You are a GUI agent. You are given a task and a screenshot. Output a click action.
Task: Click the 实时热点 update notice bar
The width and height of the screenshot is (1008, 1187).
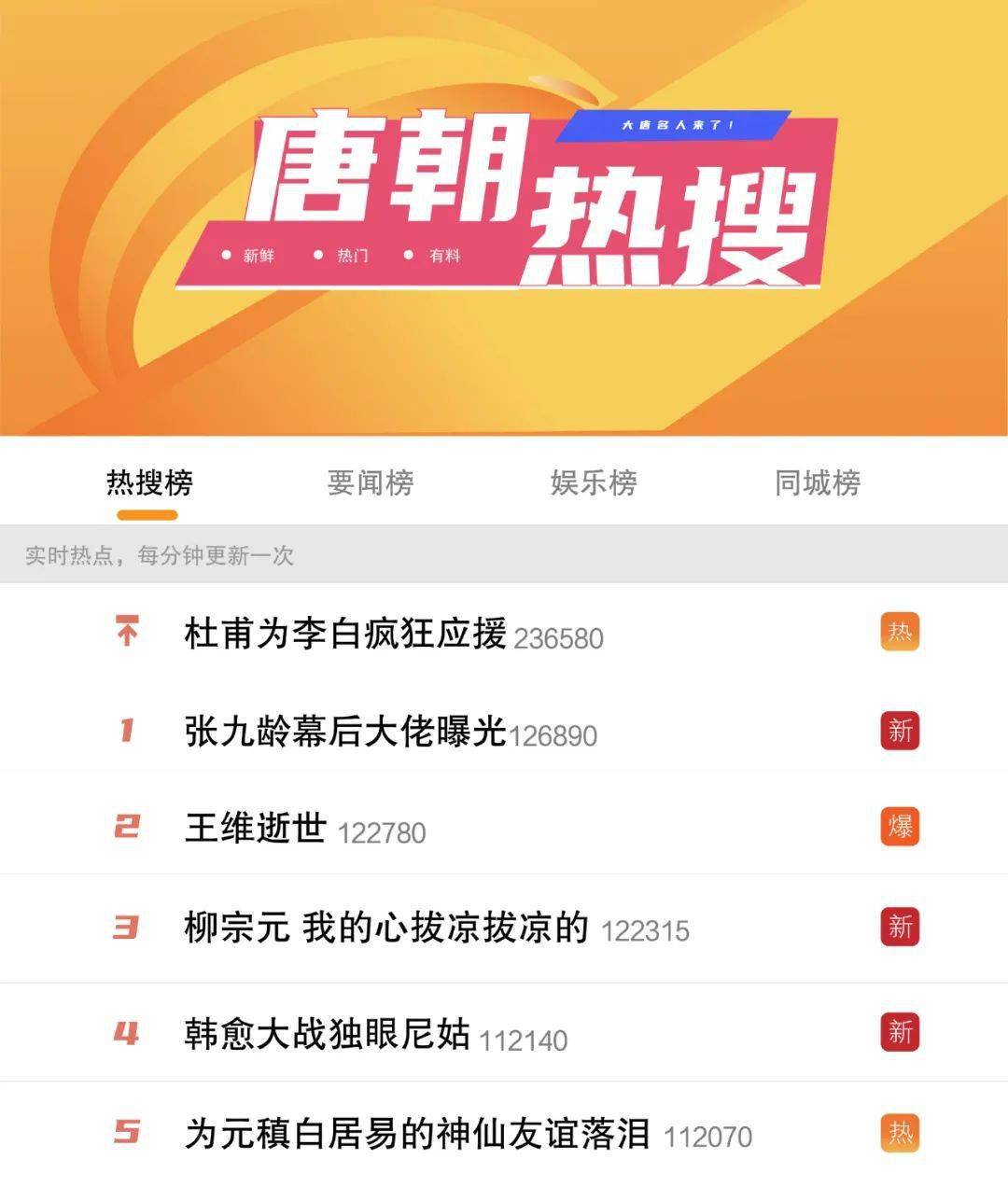[159, 554]
